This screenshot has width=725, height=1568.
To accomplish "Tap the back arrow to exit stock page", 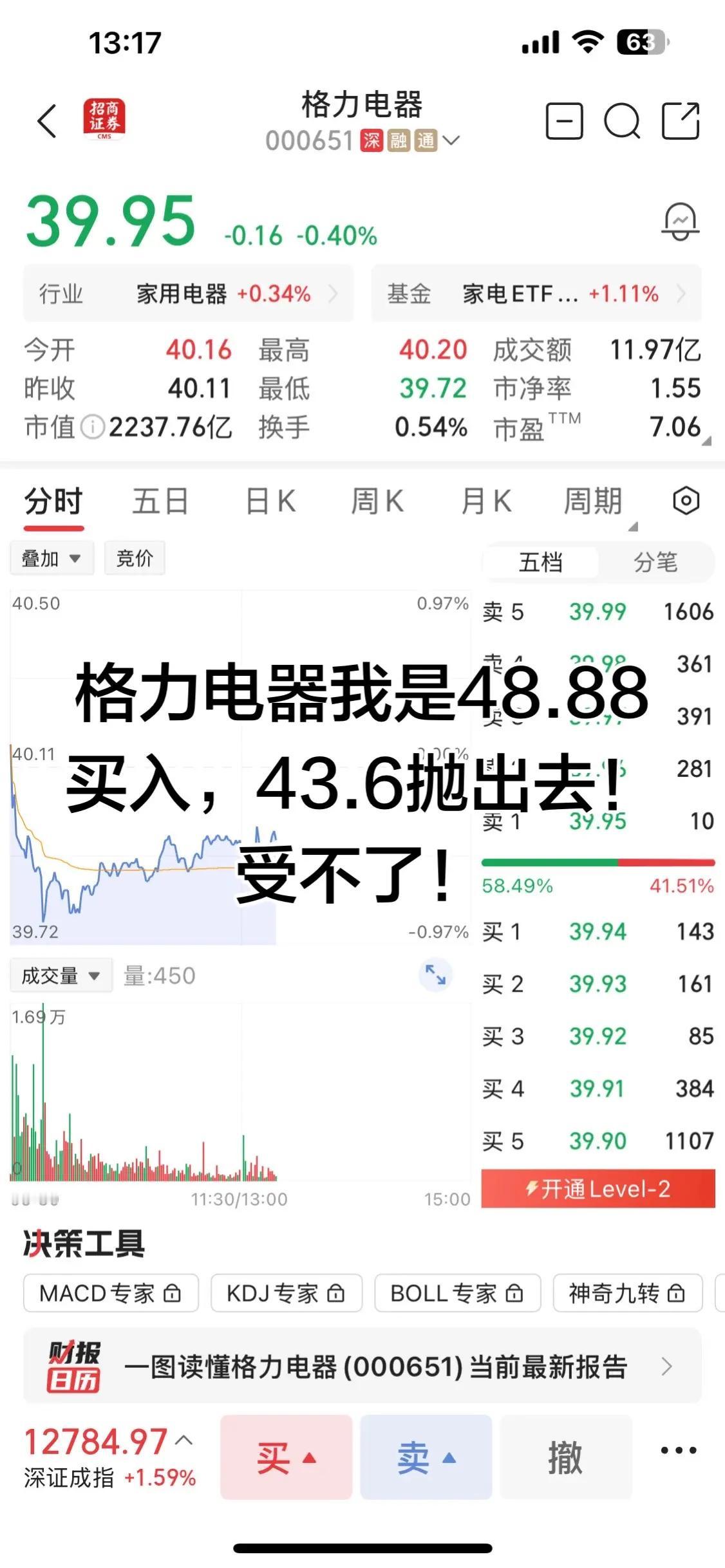I will 45,120.
